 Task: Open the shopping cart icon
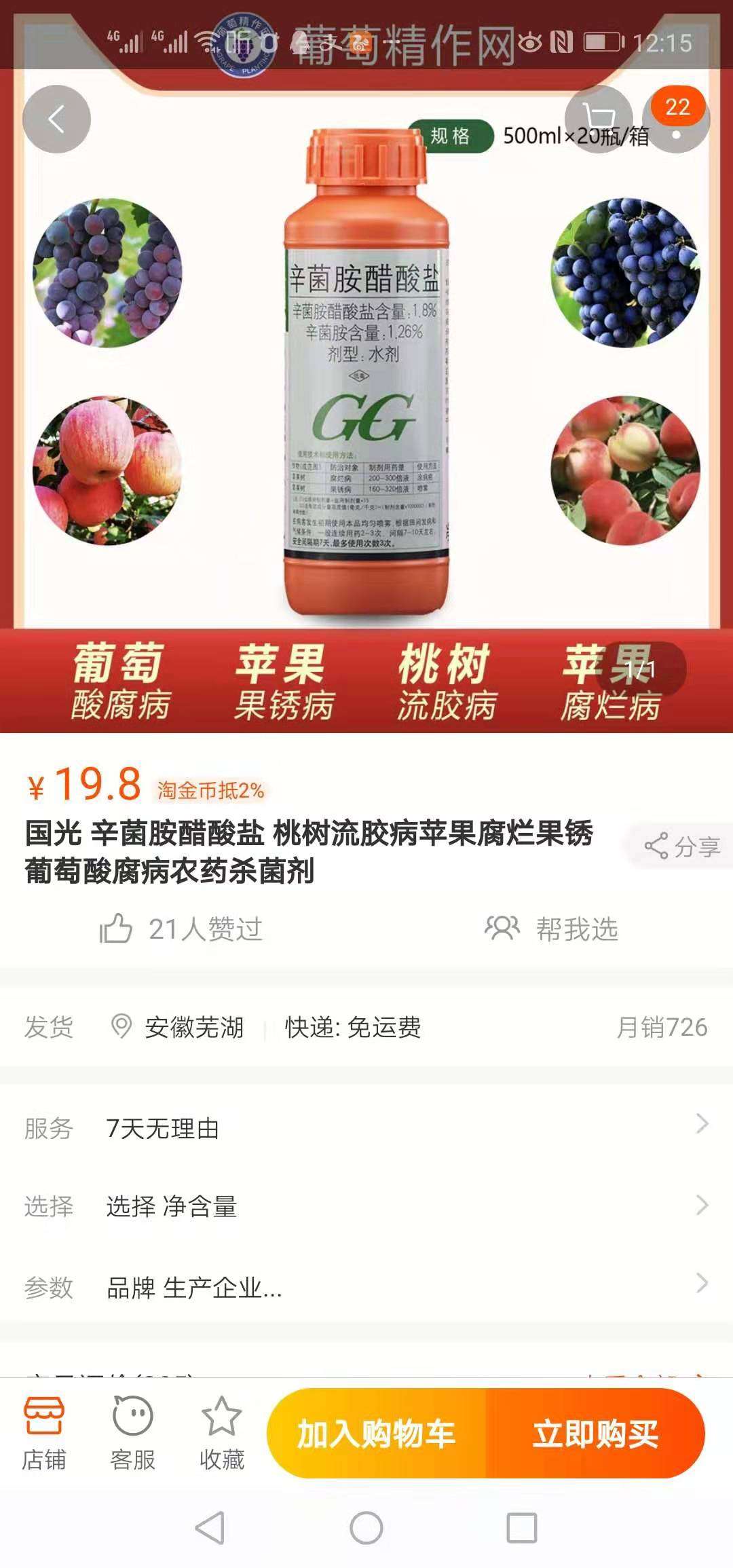pyautogui.click(x=599, y=119)
